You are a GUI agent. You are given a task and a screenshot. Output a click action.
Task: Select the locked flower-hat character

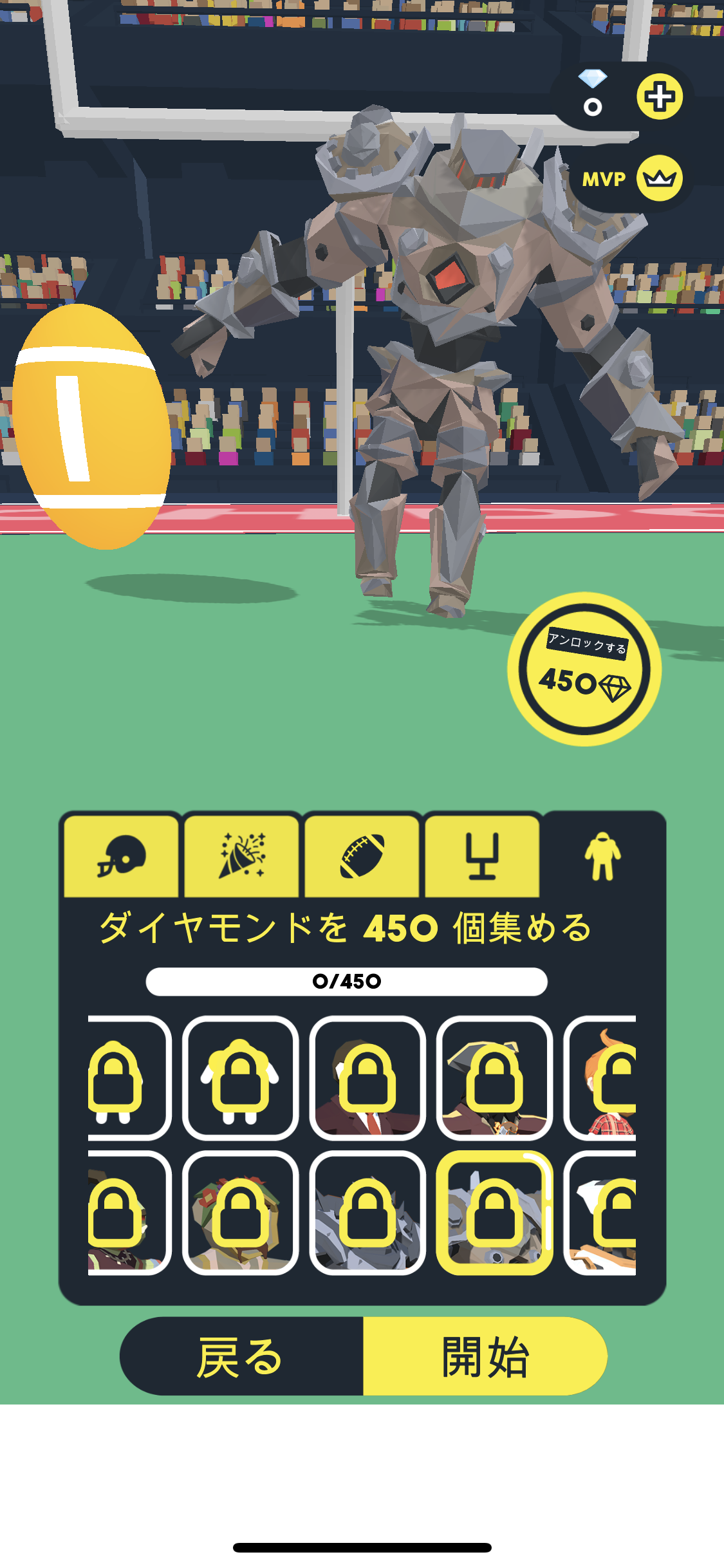click(240, 1213)
